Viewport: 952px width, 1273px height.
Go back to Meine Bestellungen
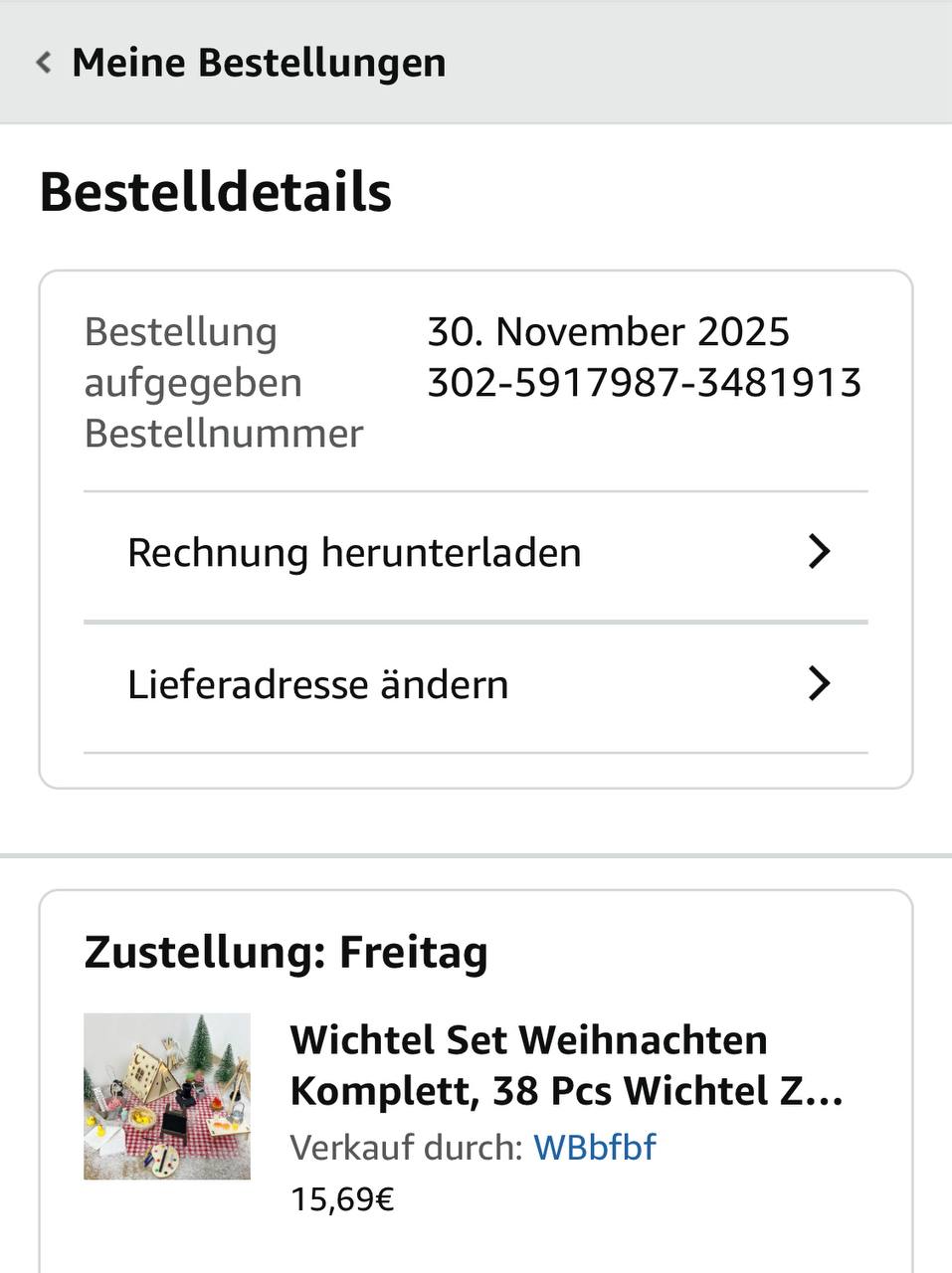pos(45,63)
